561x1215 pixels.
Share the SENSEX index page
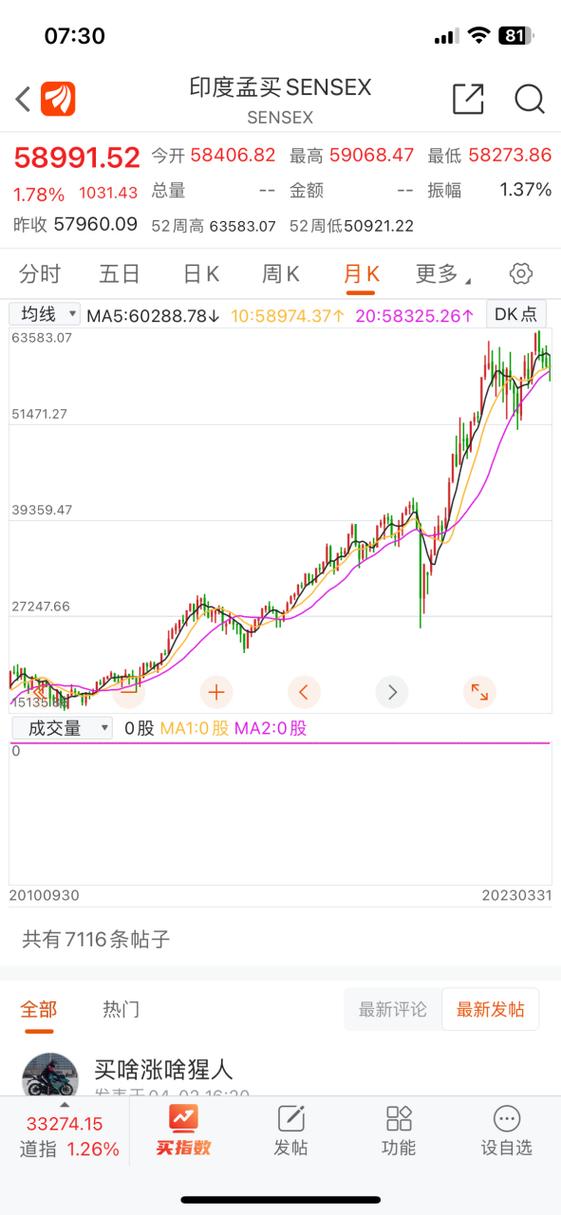[468, 99]
